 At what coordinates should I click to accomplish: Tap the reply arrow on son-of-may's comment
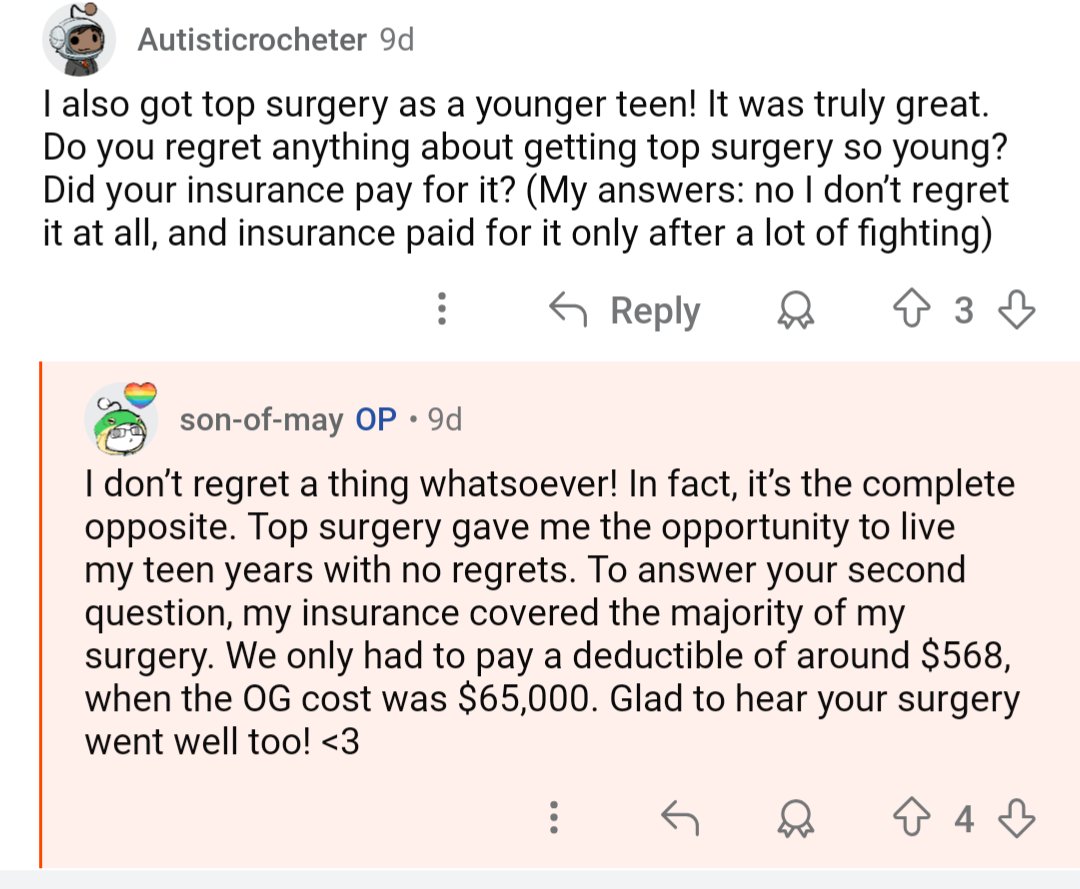679,820
